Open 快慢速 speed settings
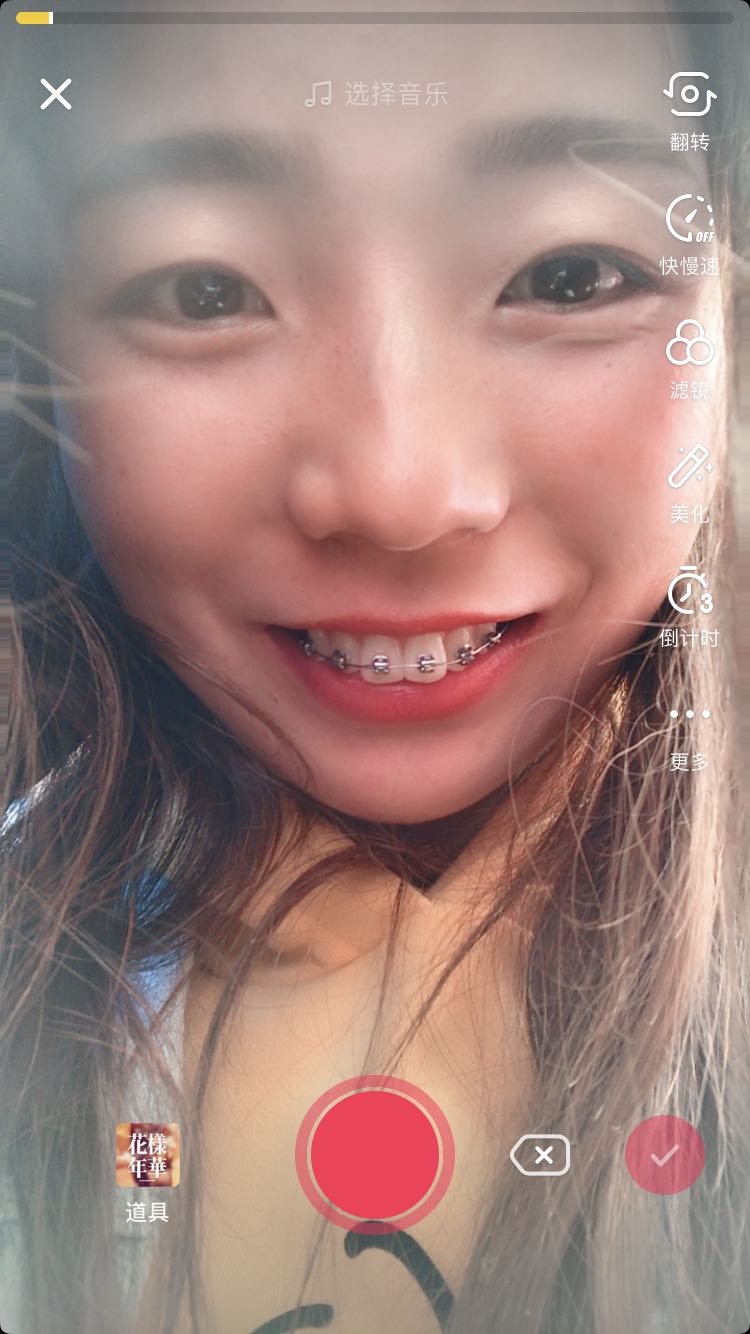Screen dimensions: 750x1334 tap(690, 235)
